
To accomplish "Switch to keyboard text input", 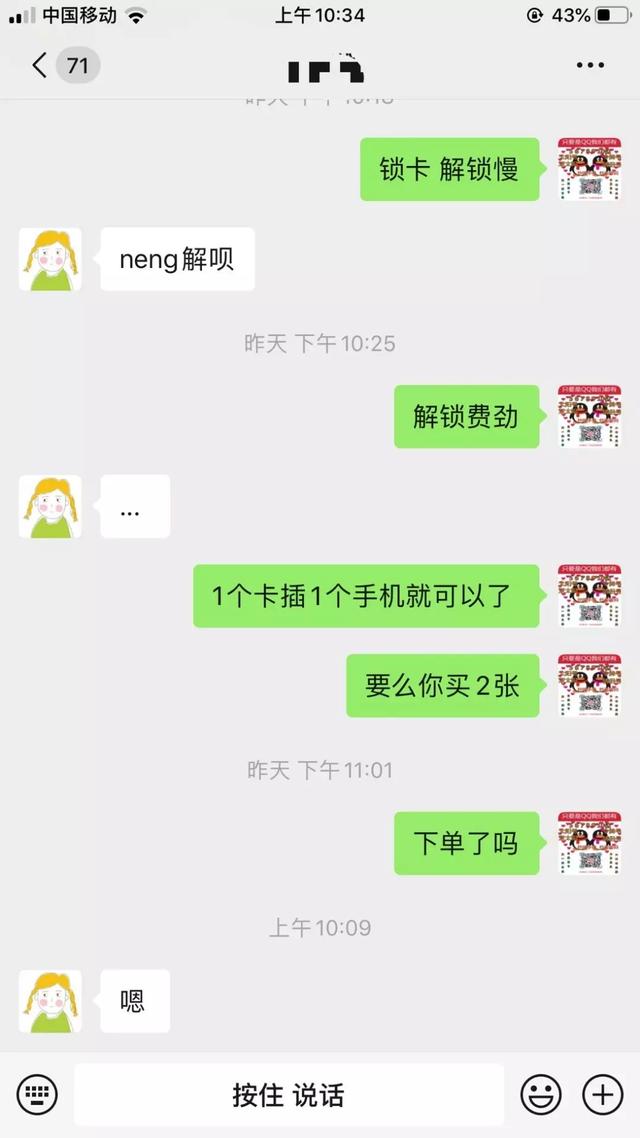I will click(x=37, y=1094).
